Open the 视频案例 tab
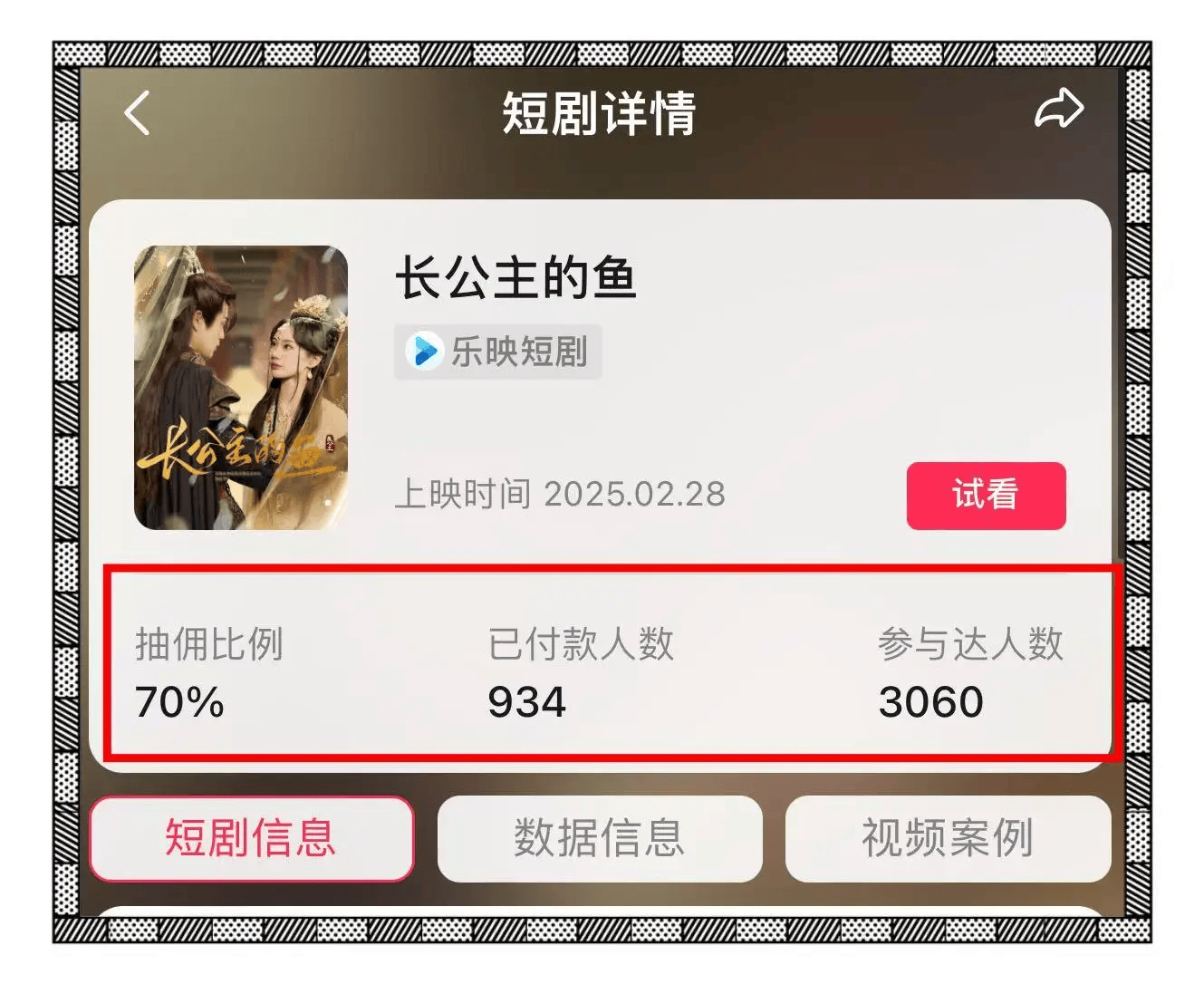Viewport: 1204px width, 984px height. point(947,838)
